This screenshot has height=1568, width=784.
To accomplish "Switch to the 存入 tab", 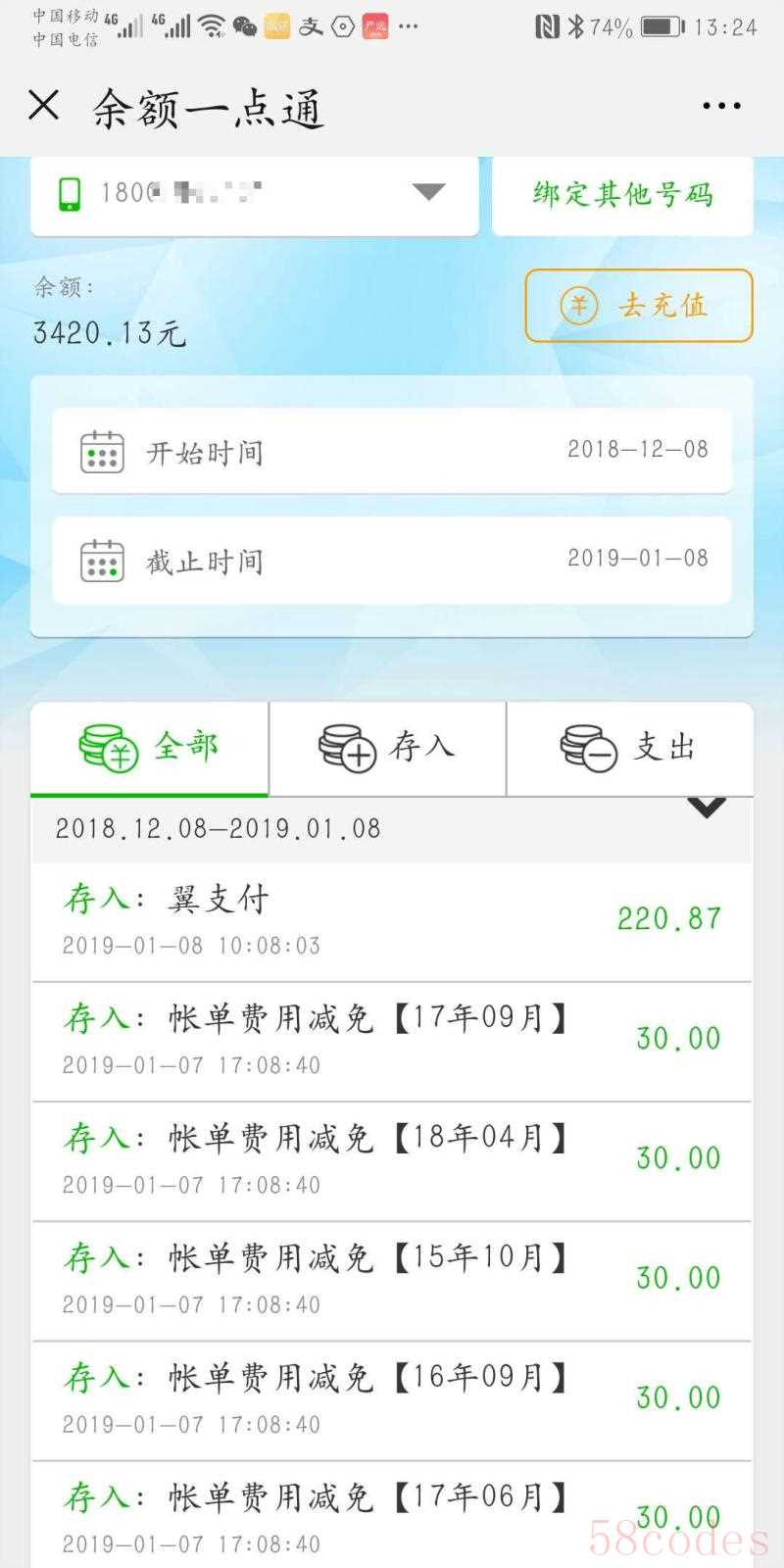I will [388, 749].
